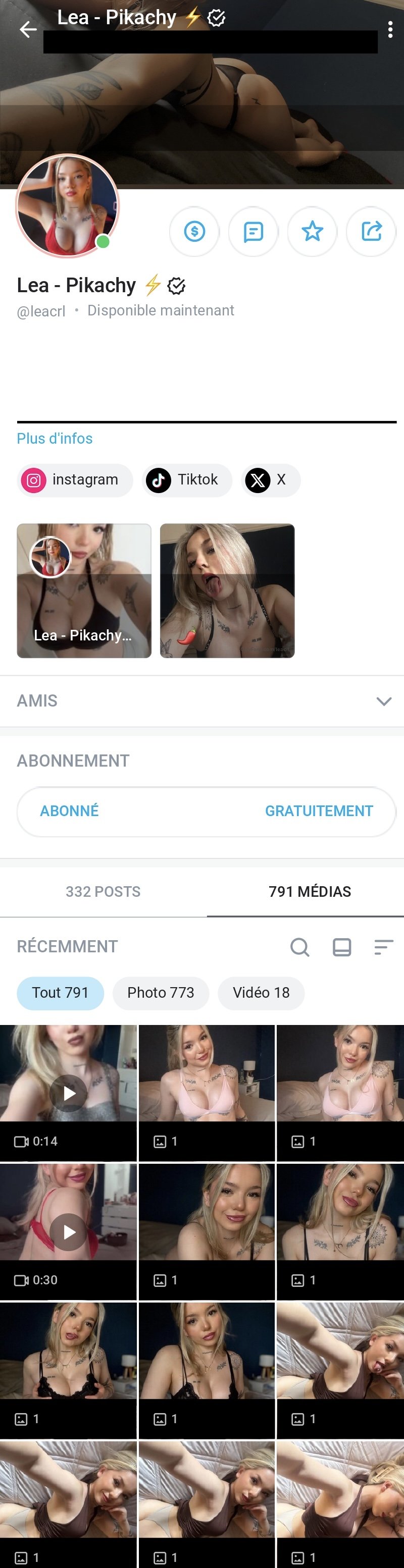The height and width of the screenshot is (1568, 404).
Task: Open the sort options icon
Action: [383, 947]
